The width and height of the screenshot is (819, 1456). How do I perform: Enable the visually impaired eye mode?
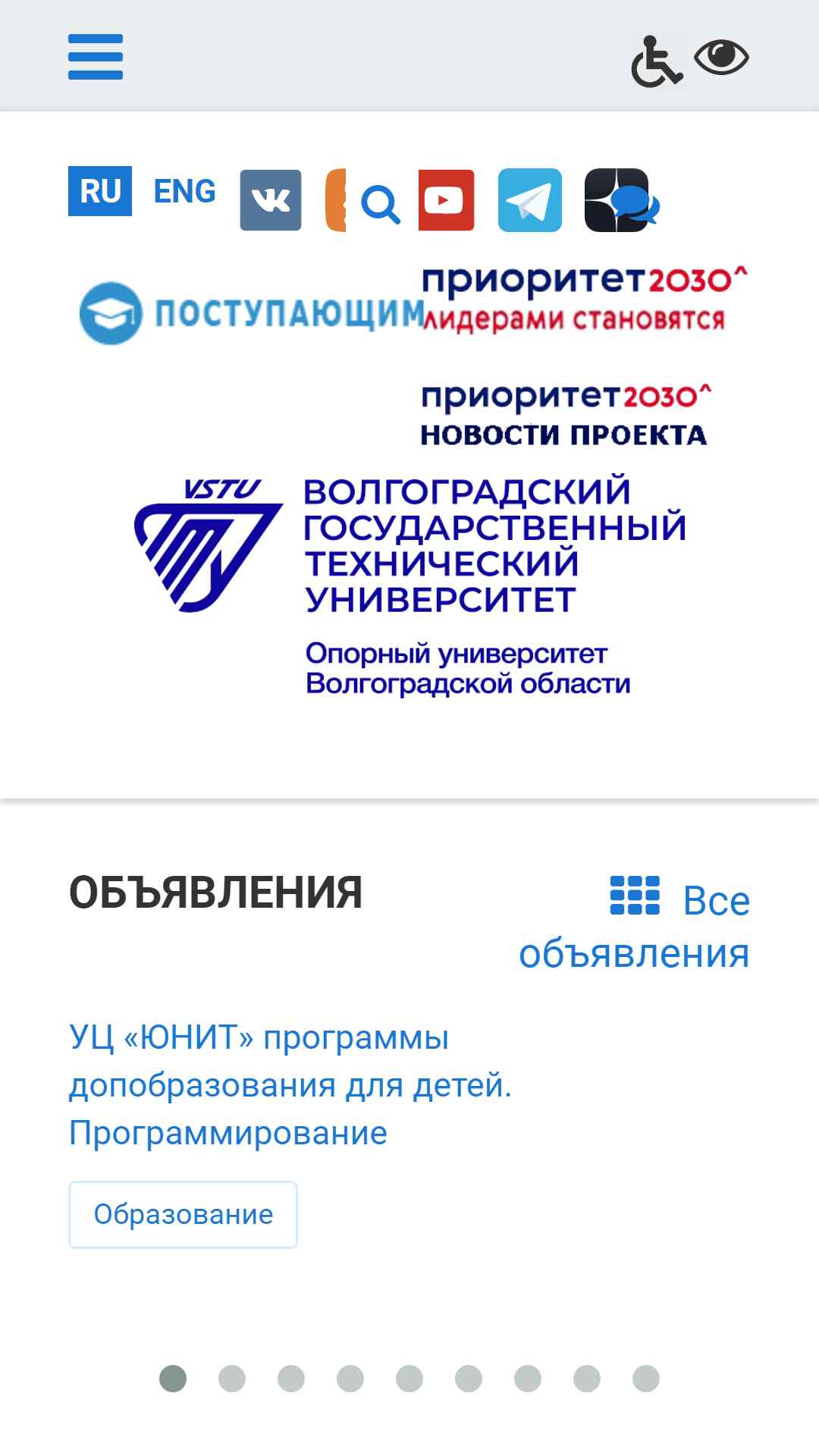pos(721,58)
